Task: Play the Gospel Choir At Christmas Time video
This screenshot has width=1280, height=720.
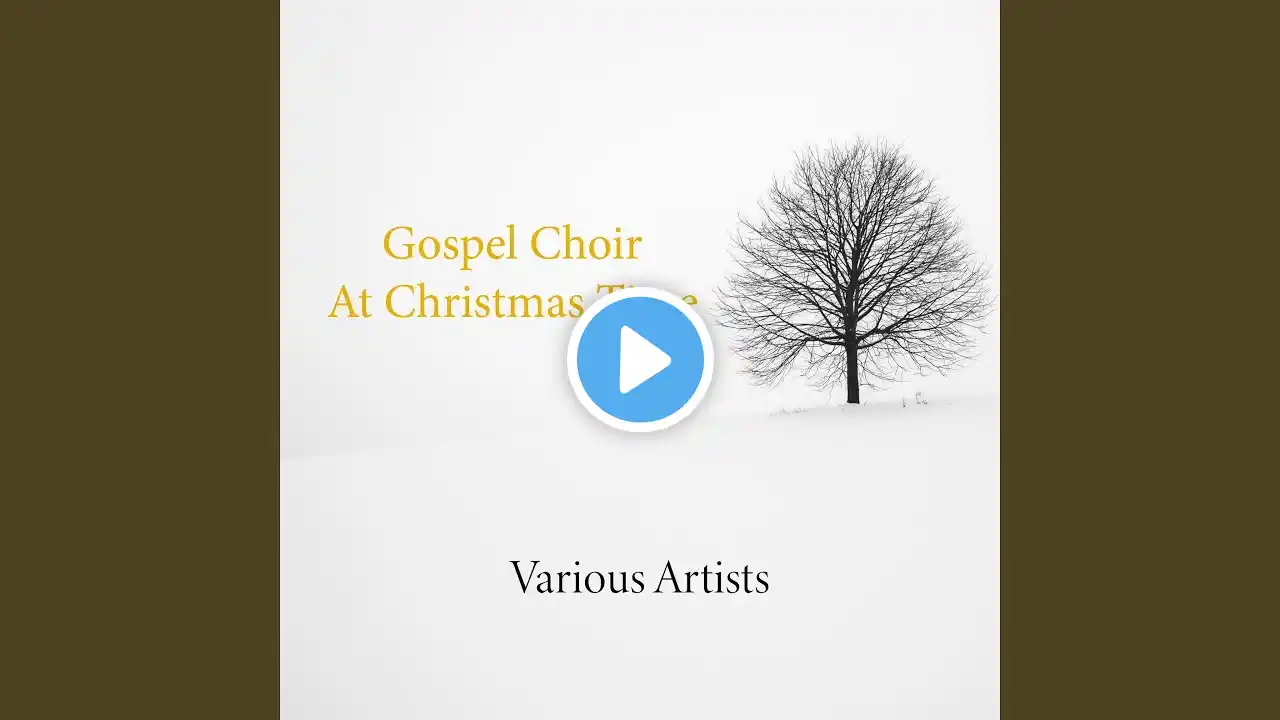Action: 640,359
